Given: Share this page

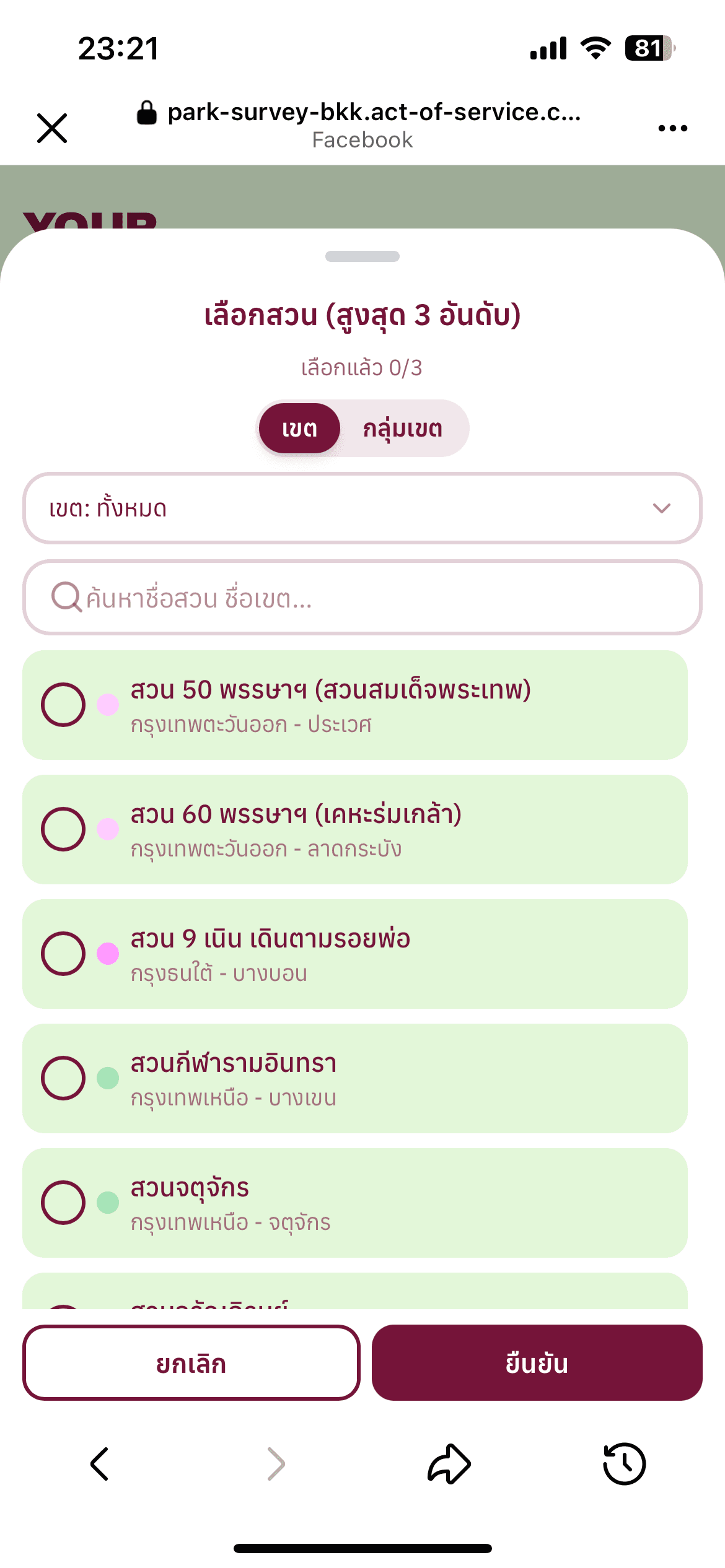Looking at the screenshot, I should pos(449,1464).
